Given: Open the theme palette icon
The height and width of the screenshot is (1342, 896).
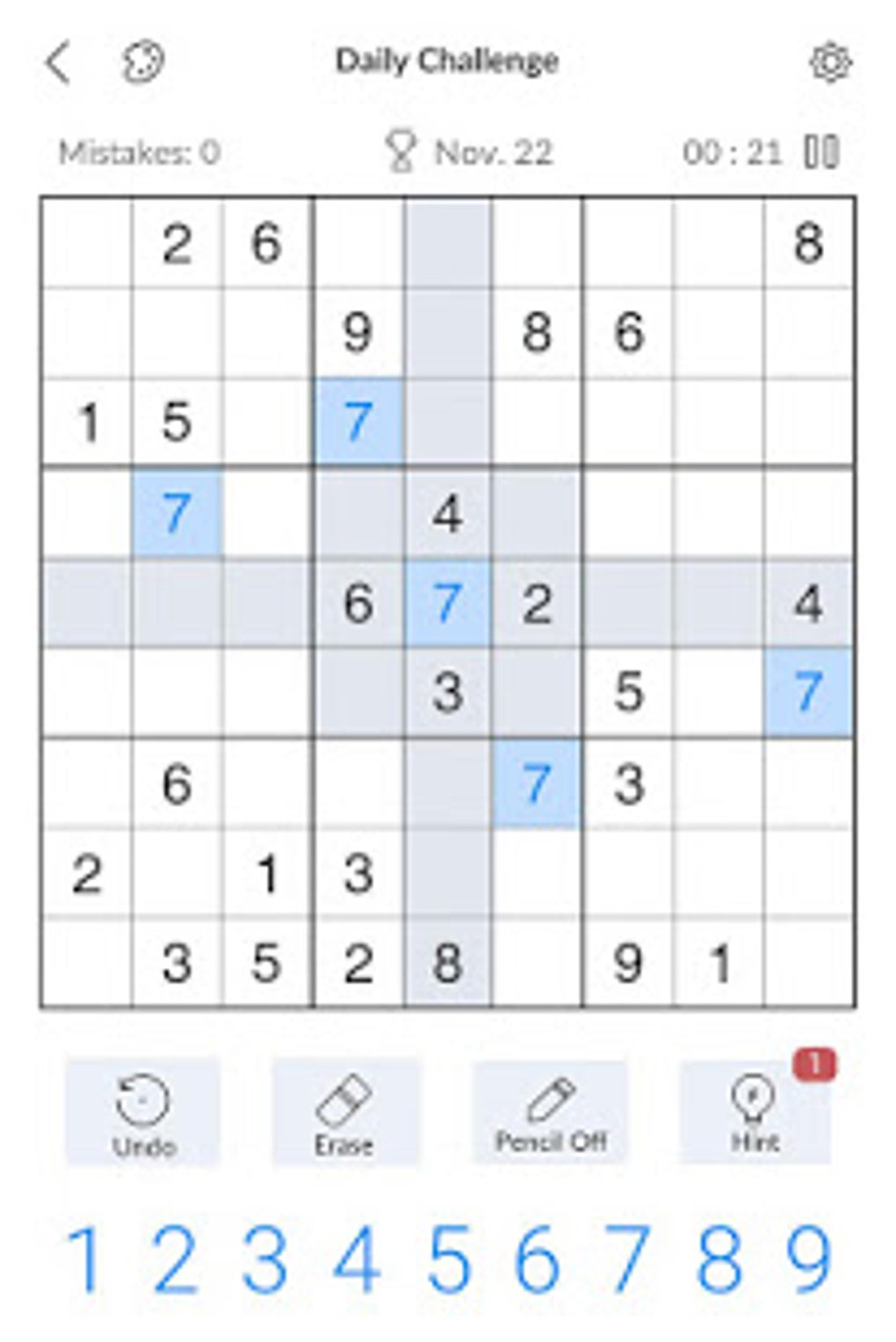Looking at the screenshot, I should click(142, 63).
